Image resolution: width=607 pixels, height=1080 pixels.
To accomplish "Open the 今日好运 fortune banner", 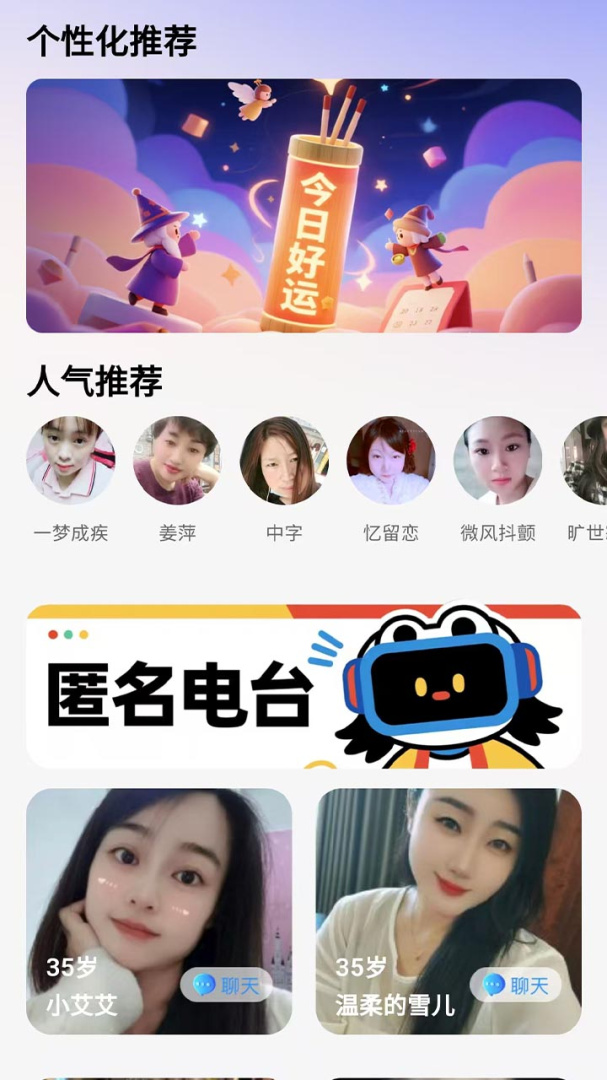I will pos(304,205).
